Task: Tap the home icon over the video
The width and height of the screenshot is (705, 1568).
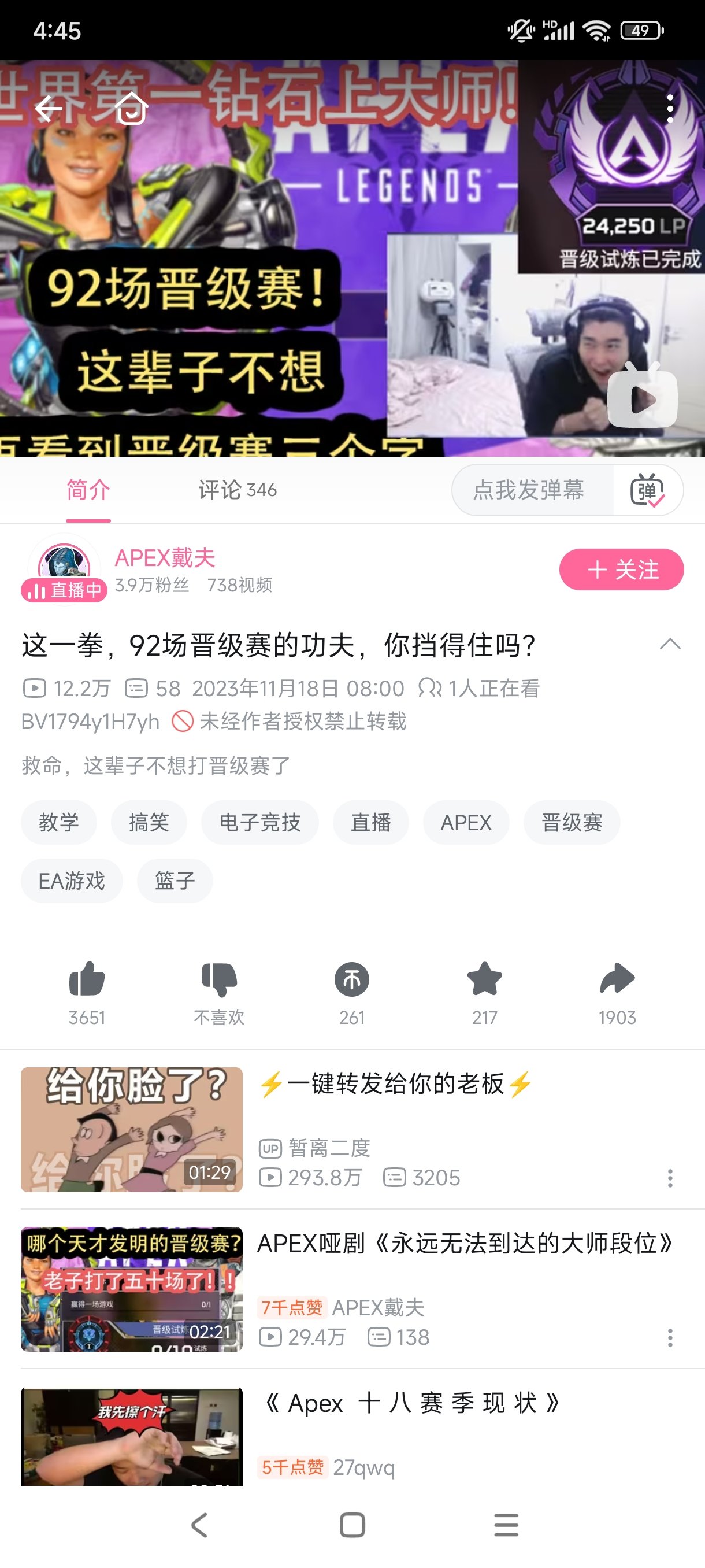Action: [x=131, y=109]
